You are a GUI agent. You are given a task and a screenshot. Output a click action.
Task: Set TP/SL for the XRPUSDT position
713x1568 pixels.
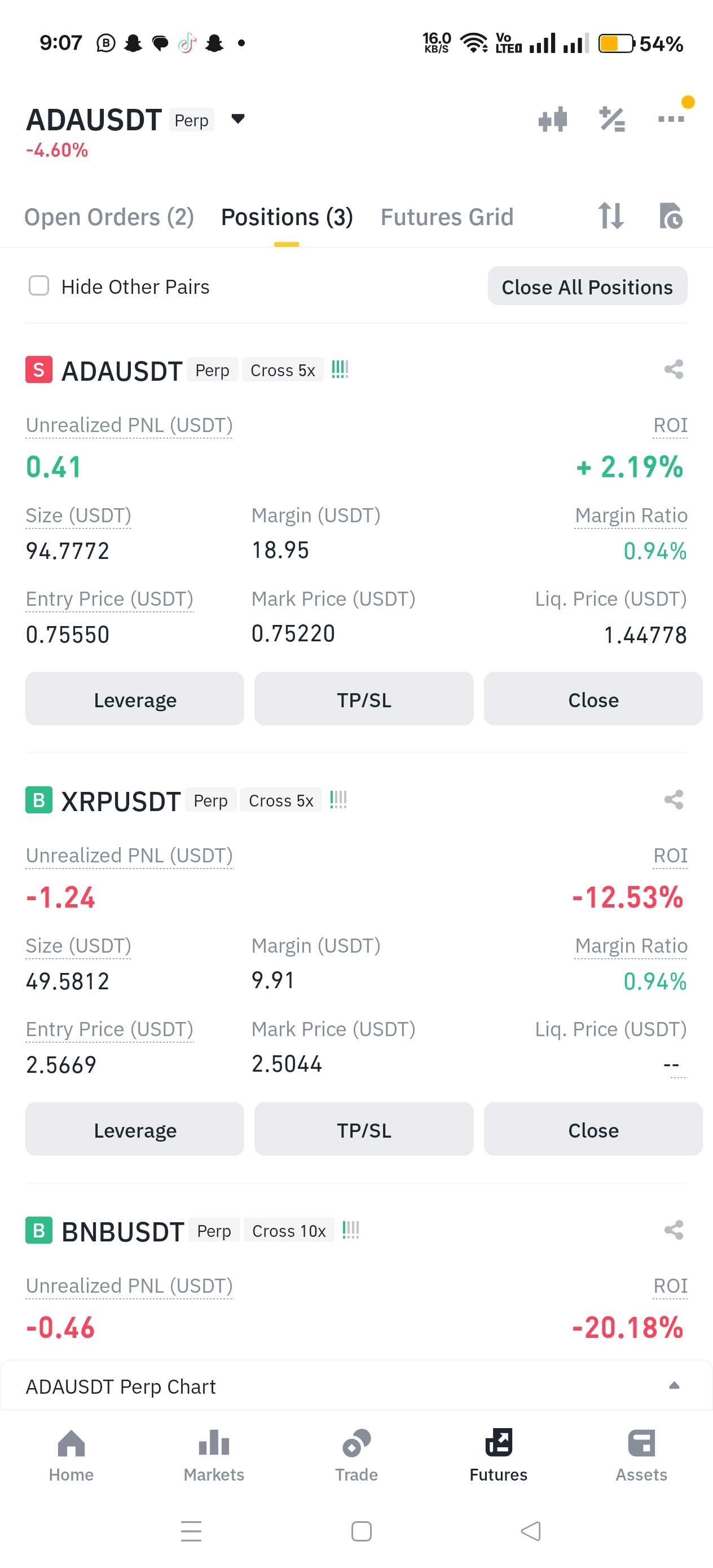click(363, 1129)
